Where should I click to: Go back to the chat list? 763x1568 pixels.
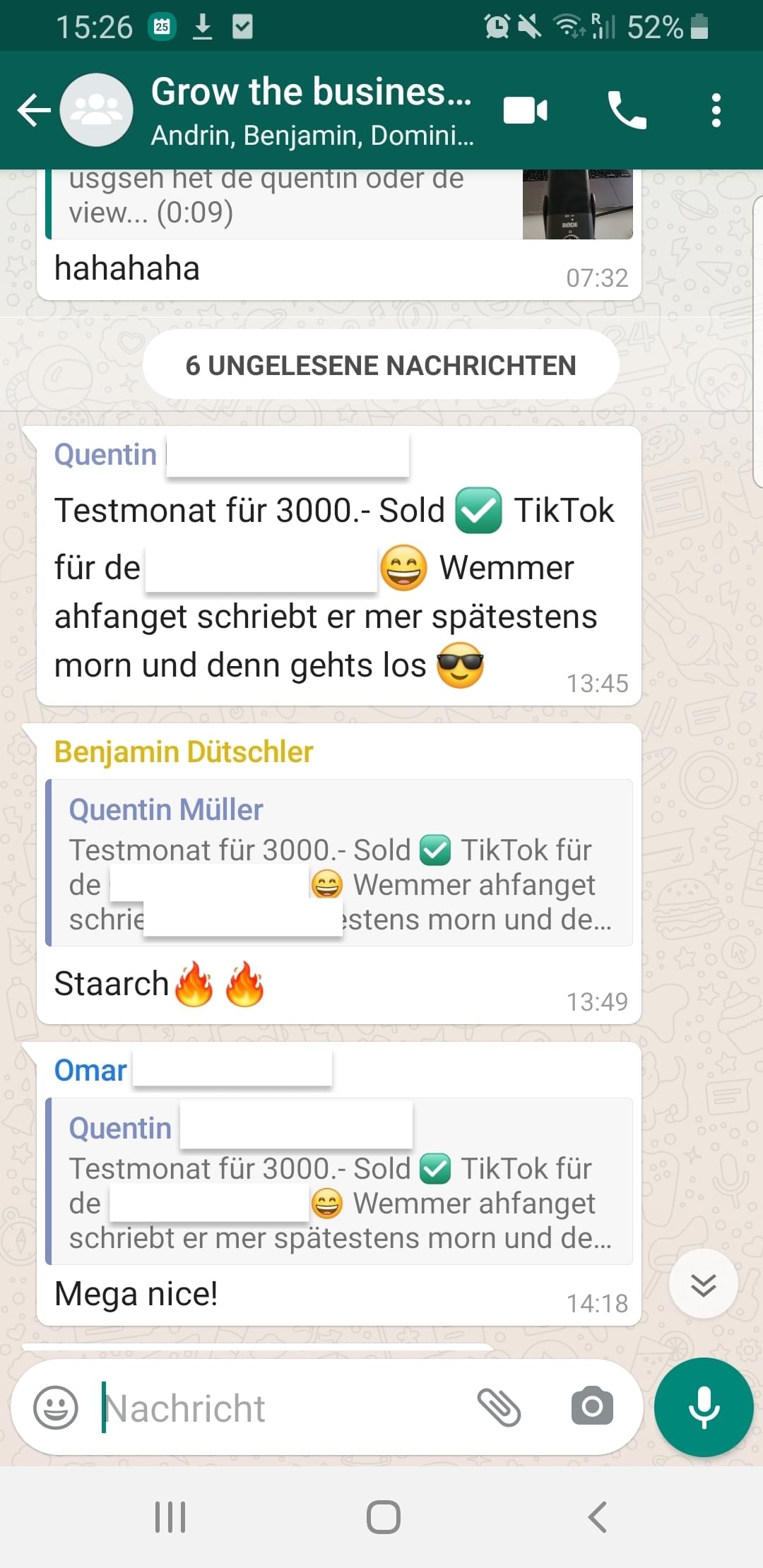coord(34,110)
